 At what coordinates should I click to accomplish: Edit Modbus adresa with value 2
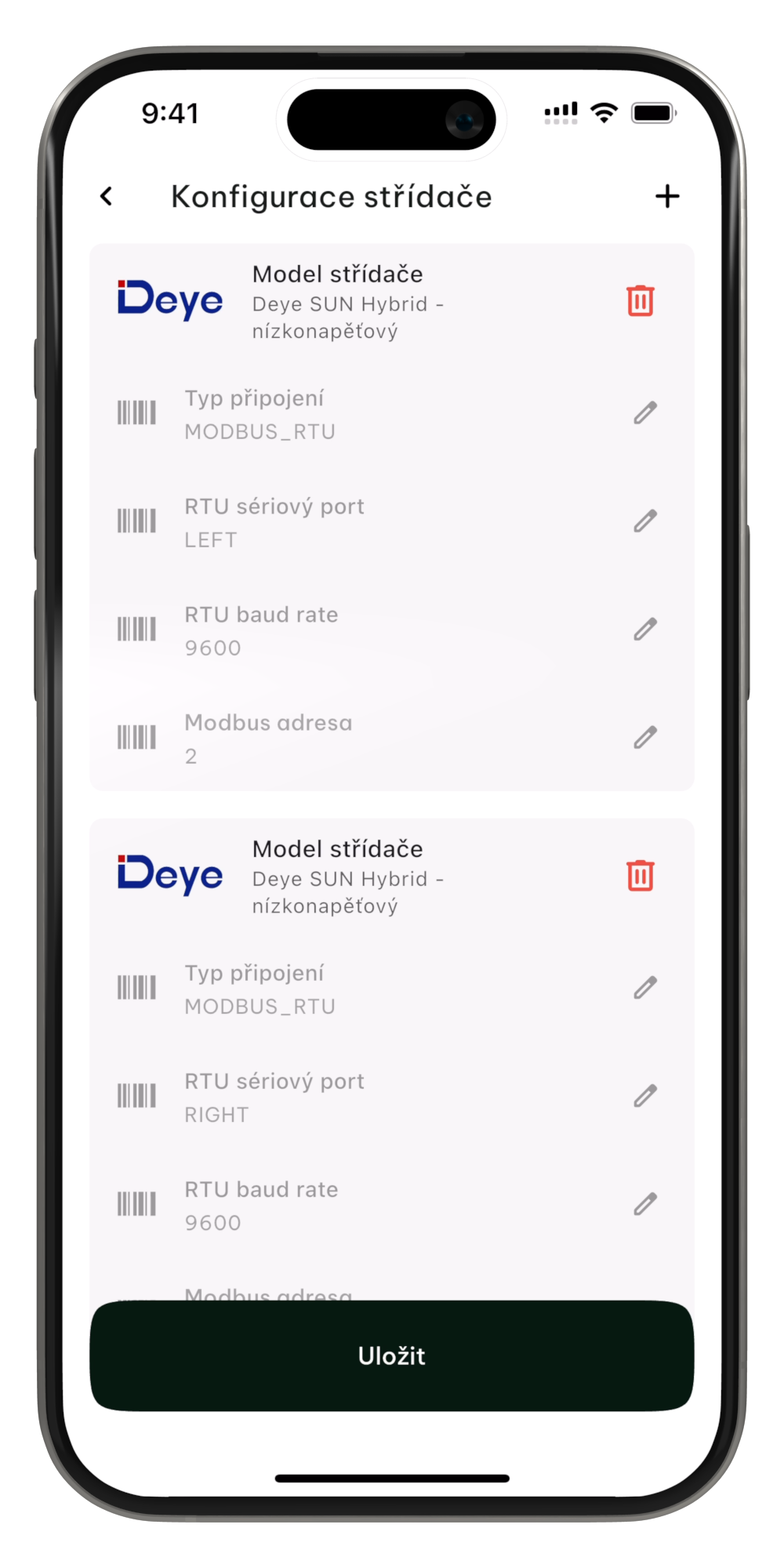tap(645, 738)
